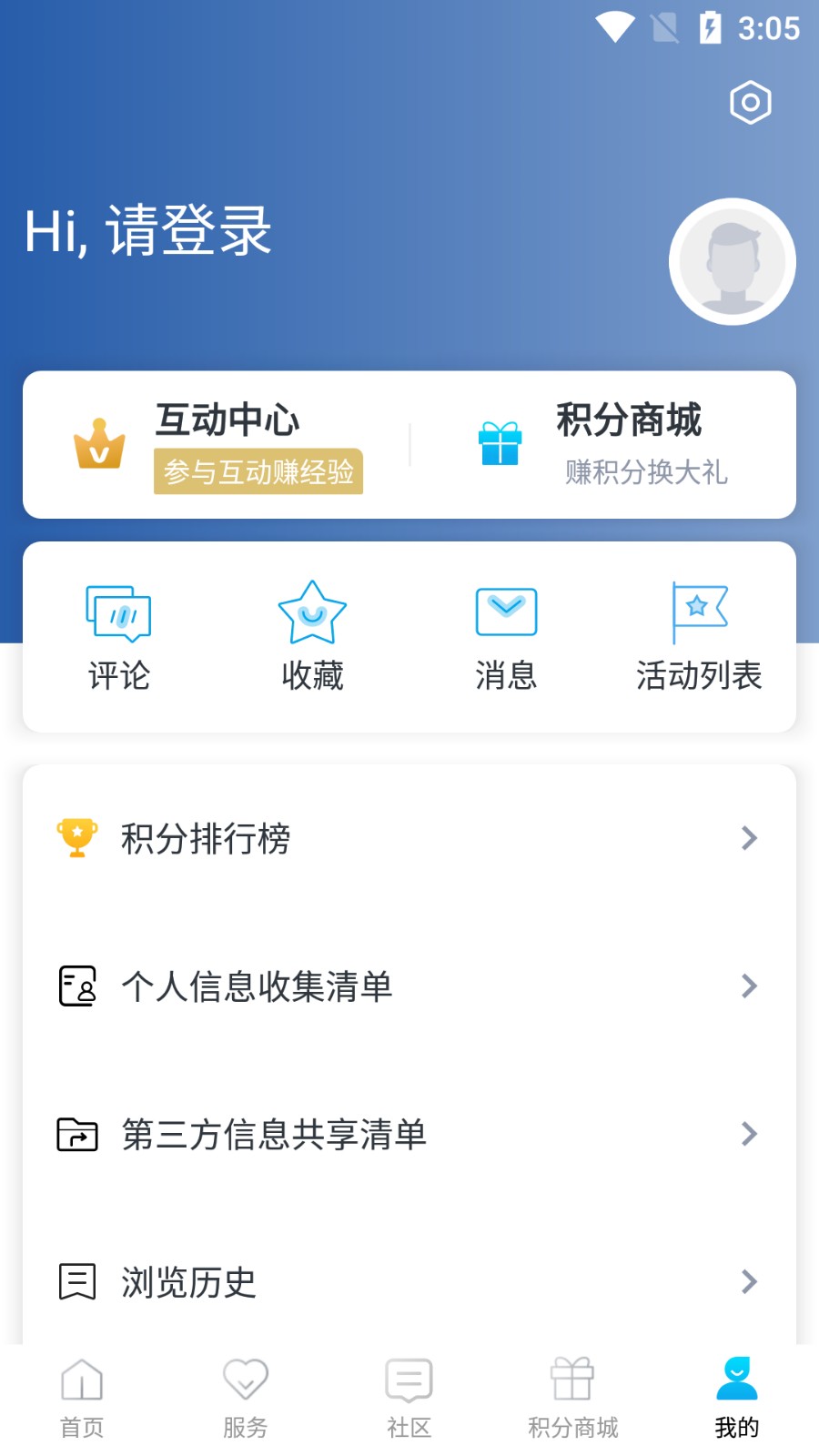Expand 浏览历史 via its chevron
The width and height of the screenshot is (819, 1456).
point(748,1282)
